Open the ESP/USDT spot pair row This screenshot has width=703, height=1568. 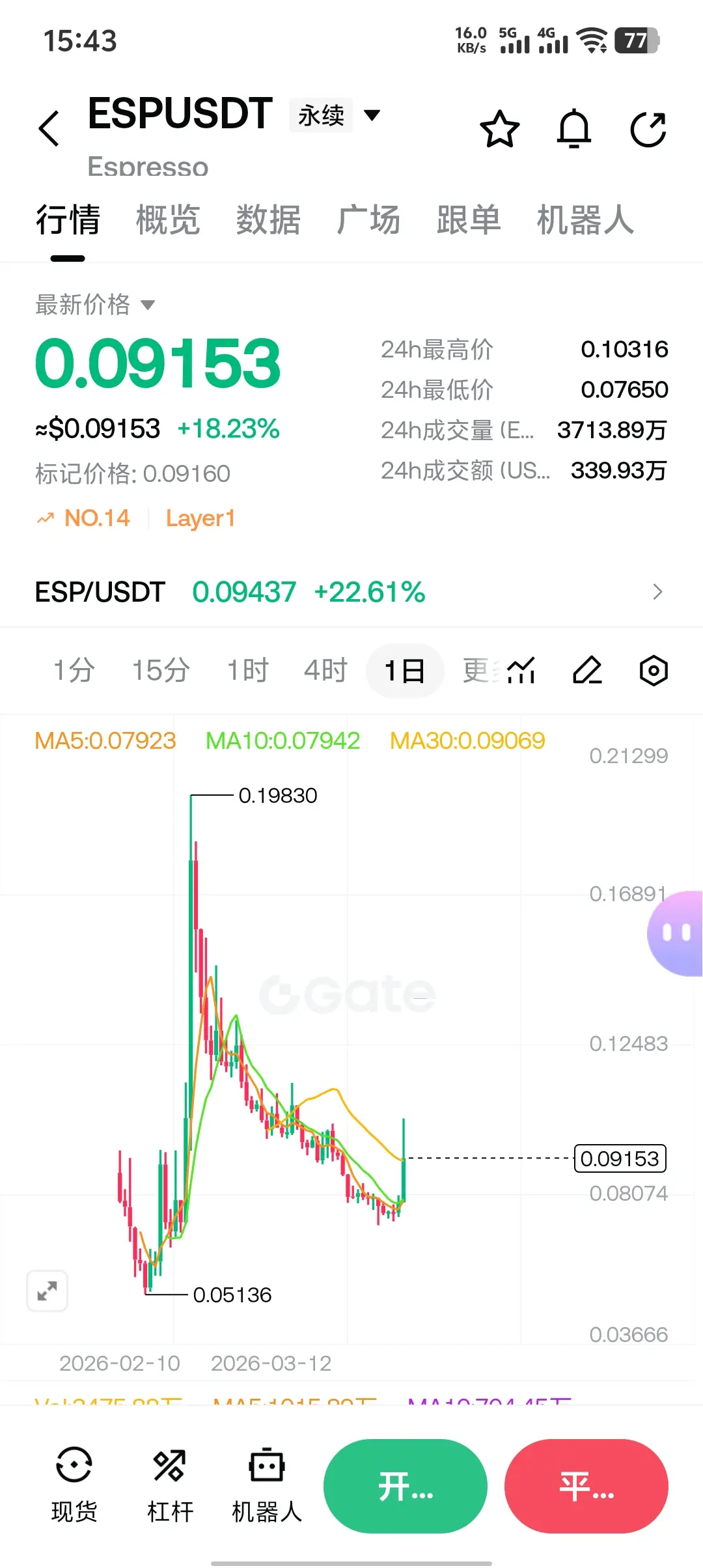(x=350, y=592)
